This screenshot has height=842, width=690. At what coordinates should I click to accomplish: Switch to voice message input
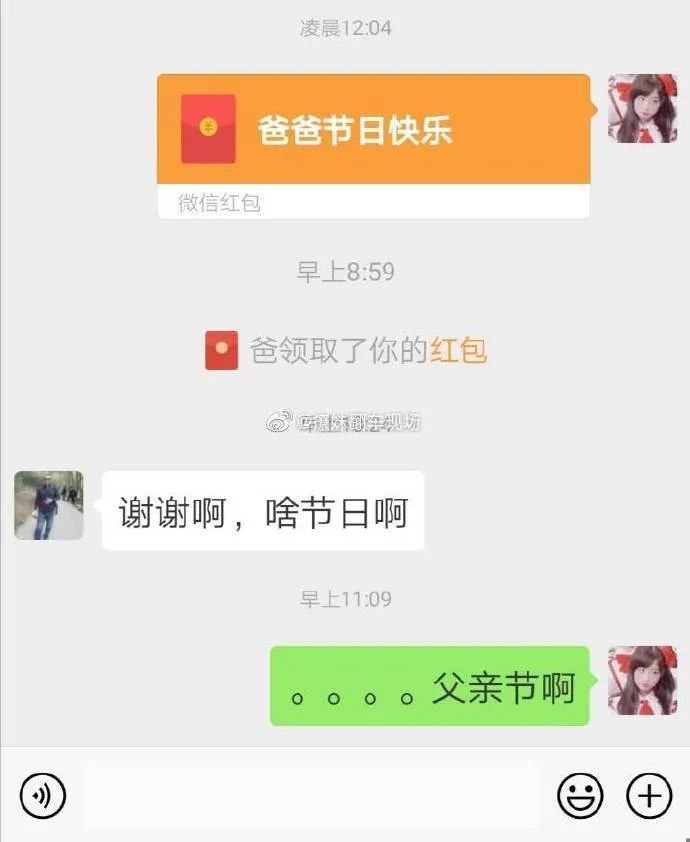[42, 796]
